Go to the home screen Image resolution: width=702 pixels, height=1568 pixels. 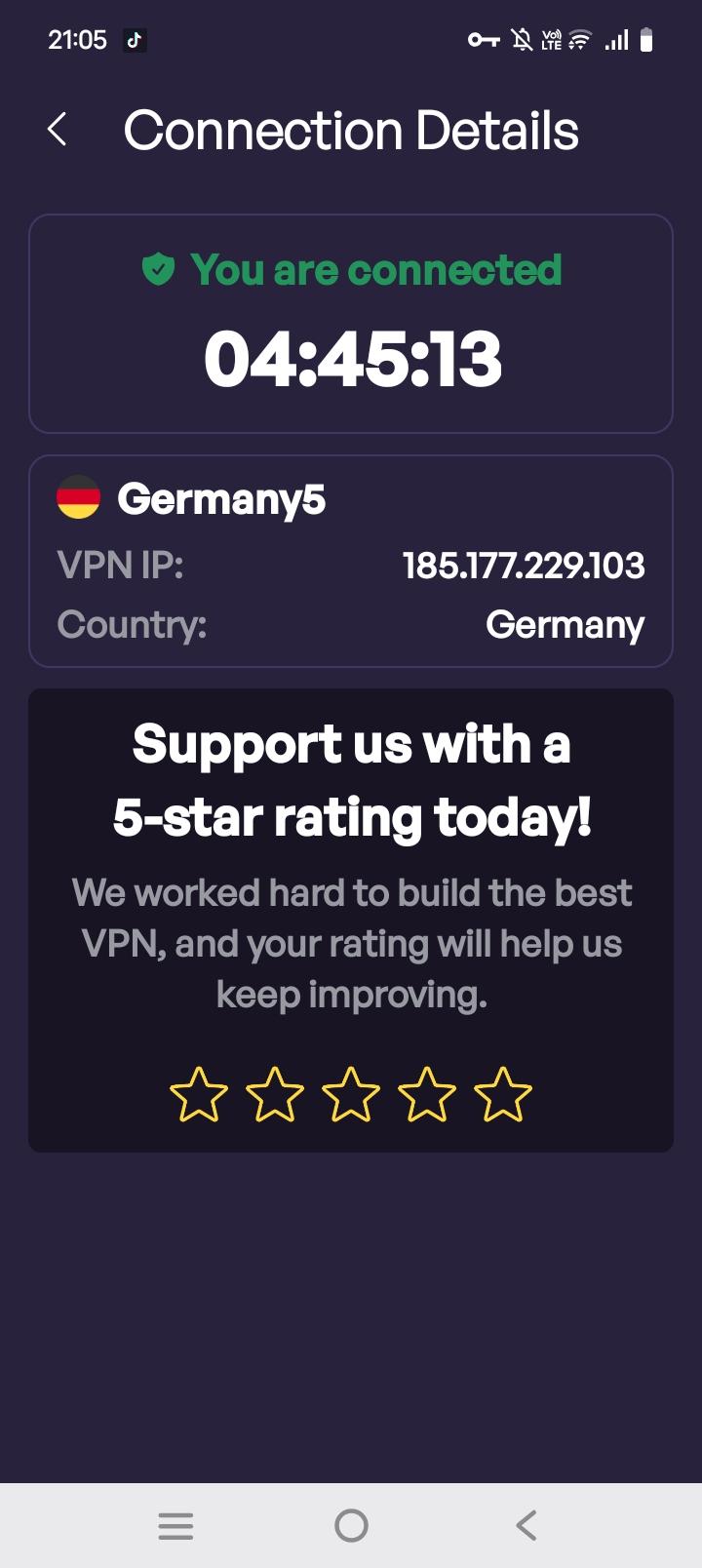pos(351,1525)
